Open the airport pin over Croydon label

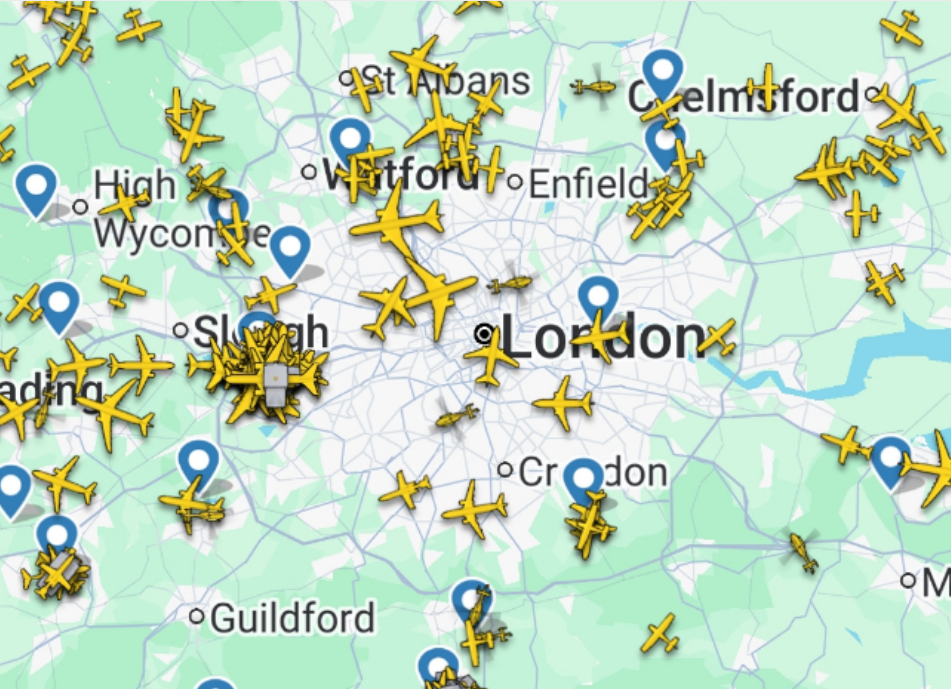(x=583, y=478)
